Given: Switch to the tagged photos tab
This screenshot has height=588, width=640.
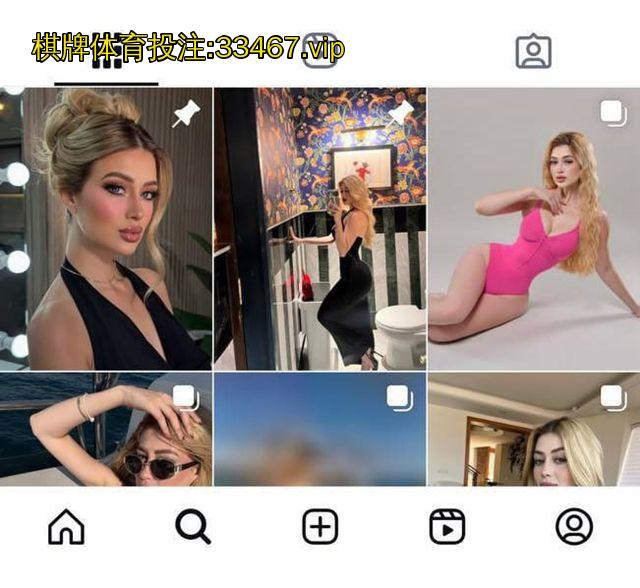Looking at the screenshot, I should tap(533, 51).
